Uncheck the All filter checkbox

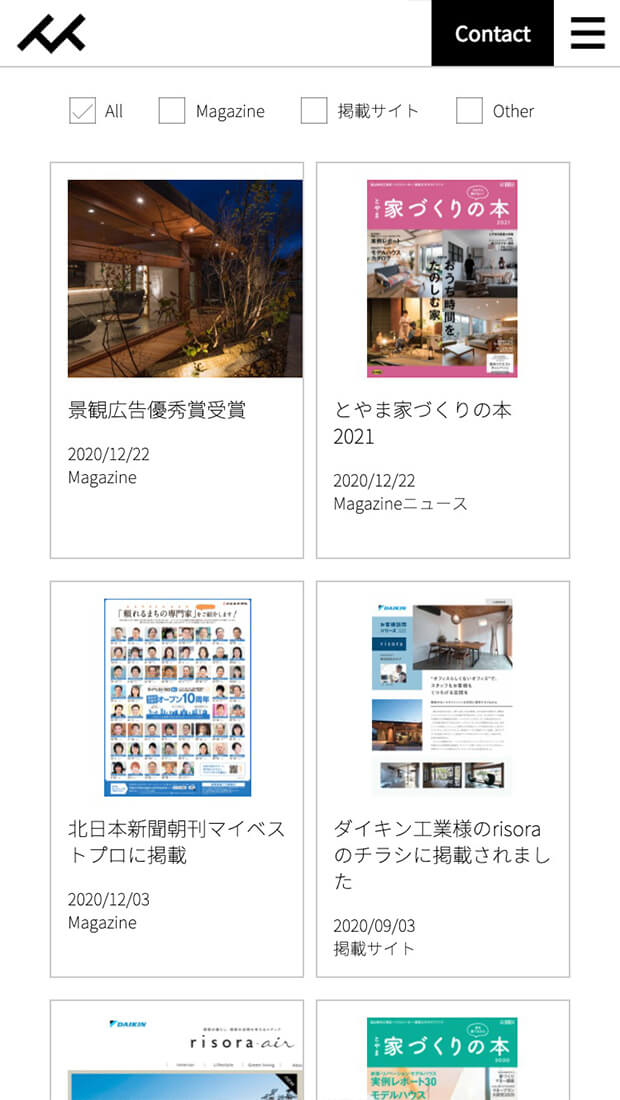pos(82,111)
